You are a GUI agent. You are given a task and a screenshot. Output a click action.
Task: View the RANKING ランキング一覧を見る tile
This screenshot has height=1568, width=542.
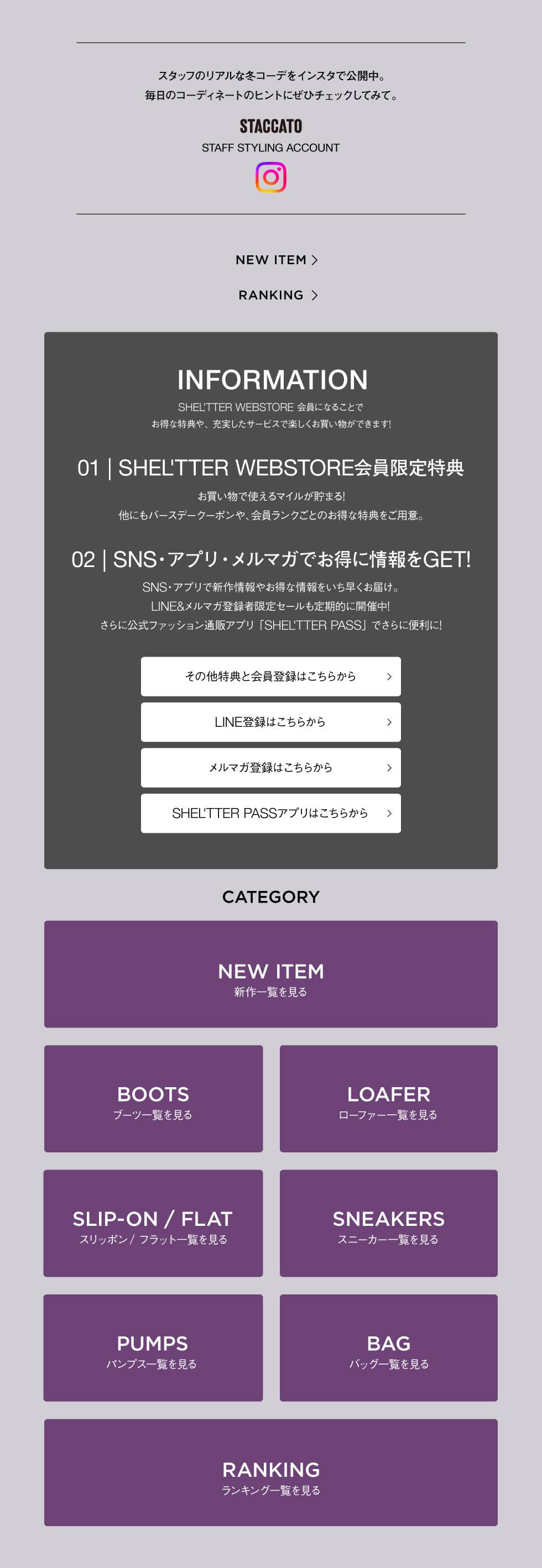pyautogui.click(x=270, y=1472)
